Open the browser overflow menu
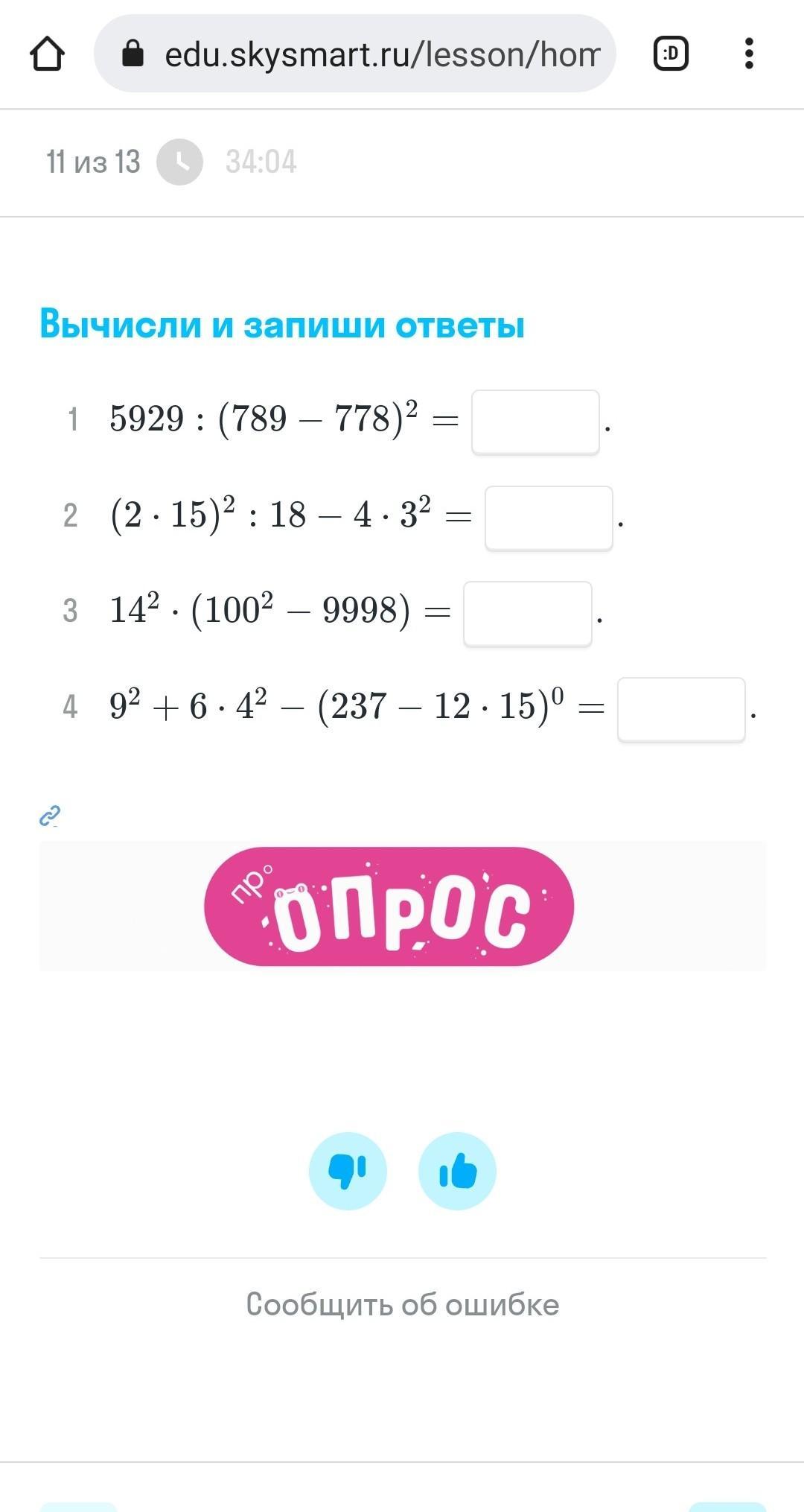This screenshot has height=1512, width=804. (x=749, y=54)
